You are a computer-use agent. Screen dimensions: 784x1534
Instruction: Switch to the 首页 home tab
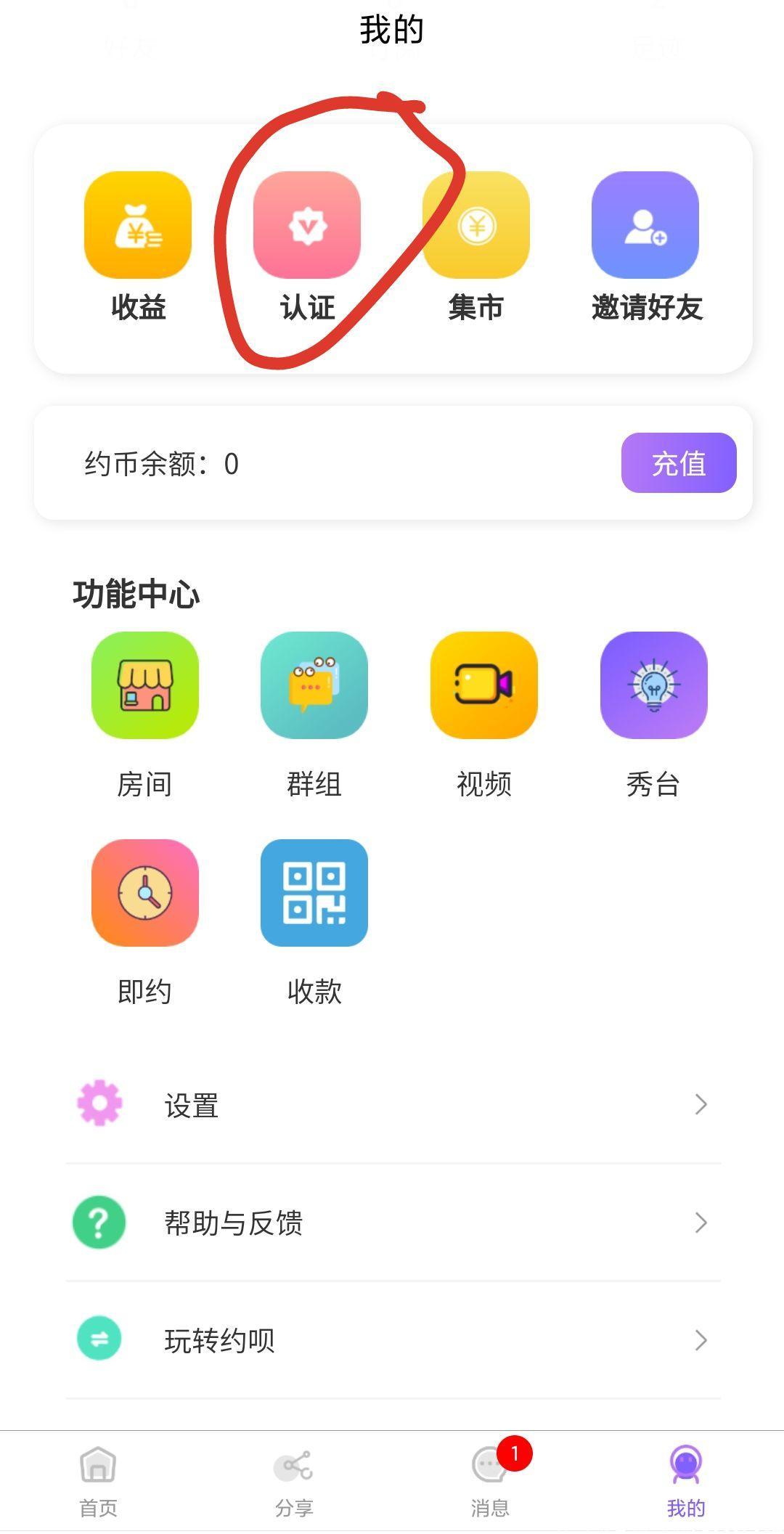click(98, 1481)
